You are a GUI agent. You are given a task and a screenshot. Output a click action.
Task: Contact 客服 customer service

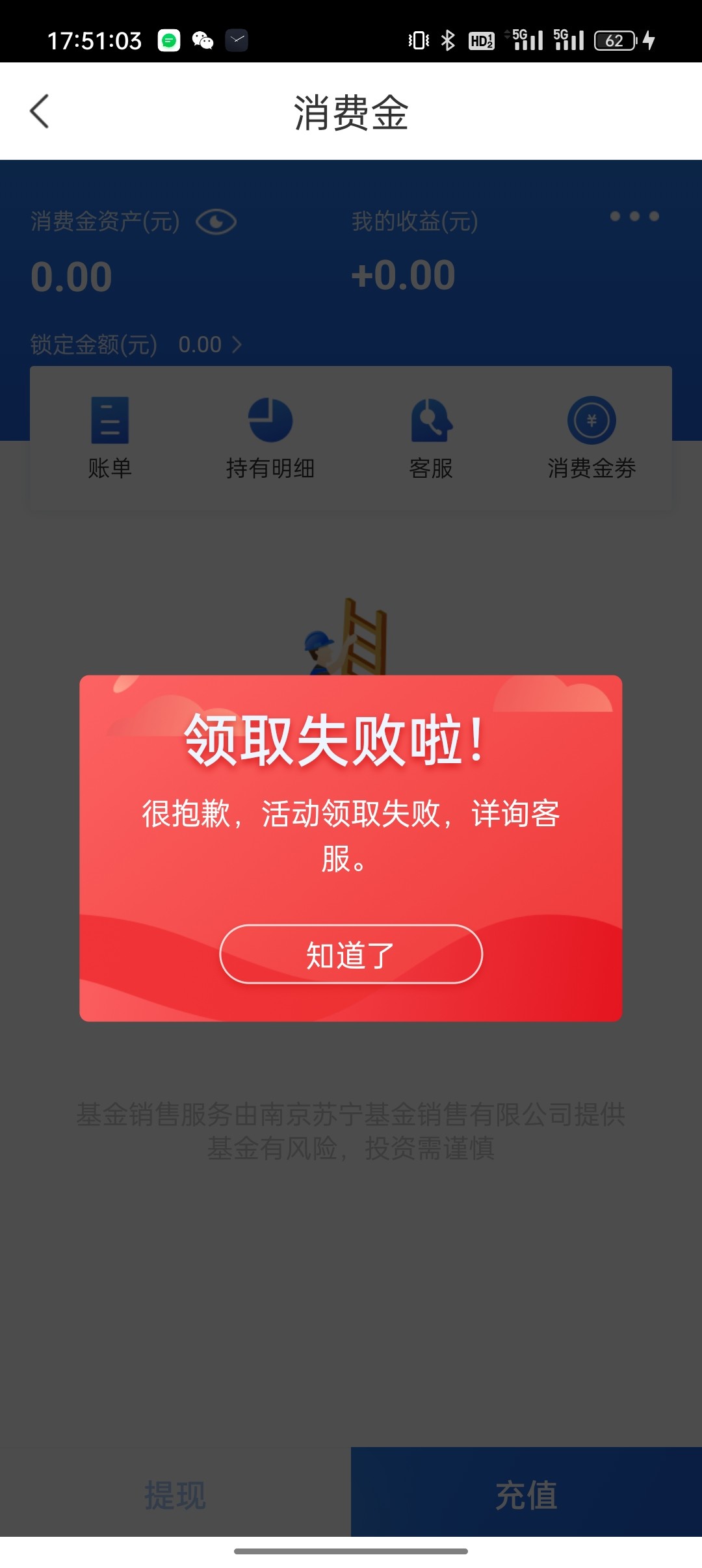click(431, 438)
